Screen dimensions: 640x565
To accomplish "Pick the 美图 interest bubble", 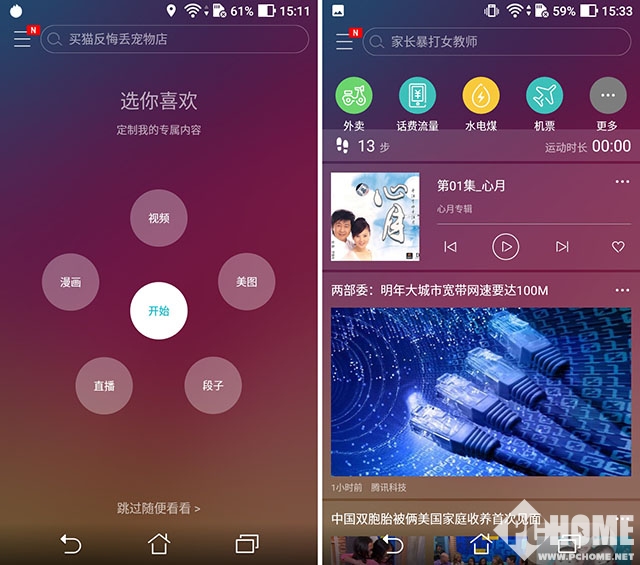I will point(246,282).
